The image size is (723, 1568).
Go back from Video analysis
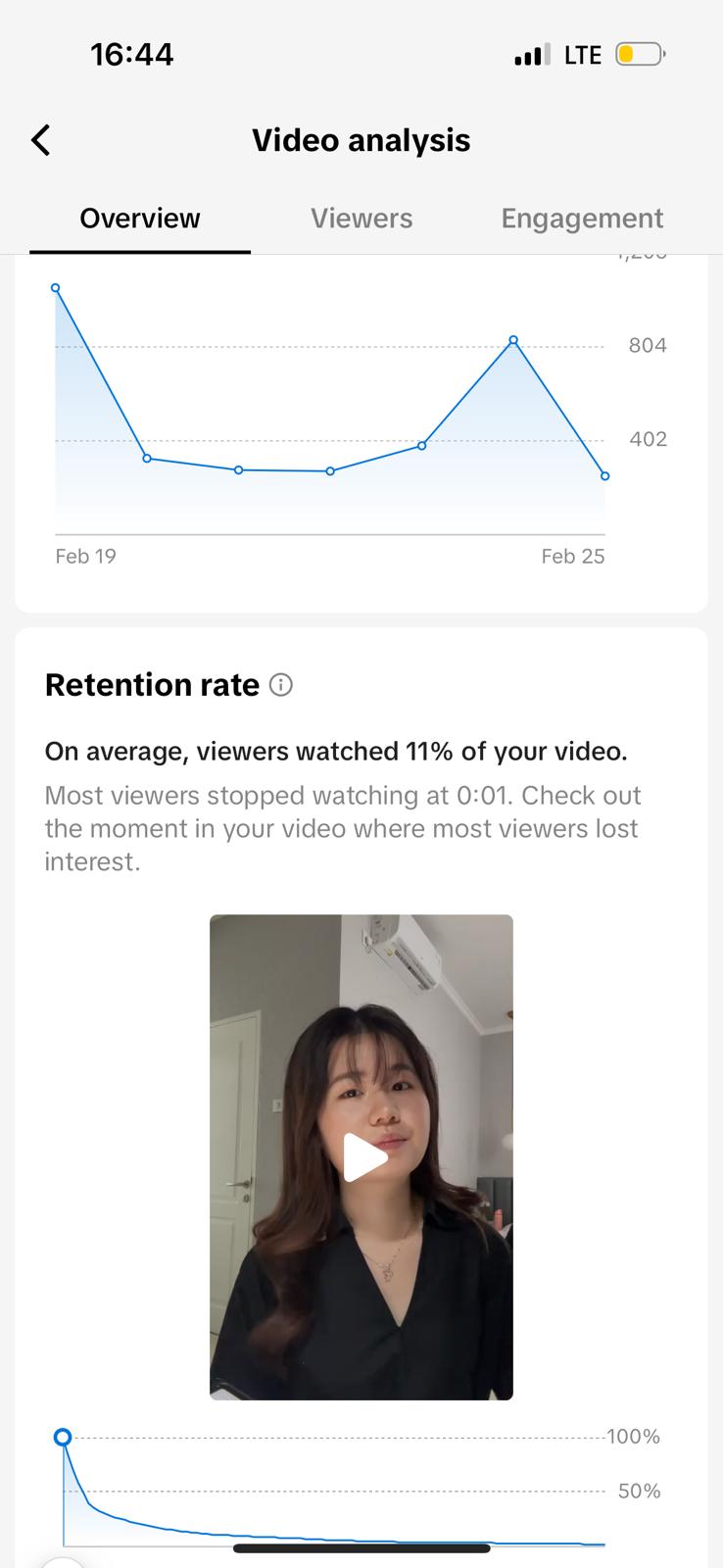[x=41, y=140]
